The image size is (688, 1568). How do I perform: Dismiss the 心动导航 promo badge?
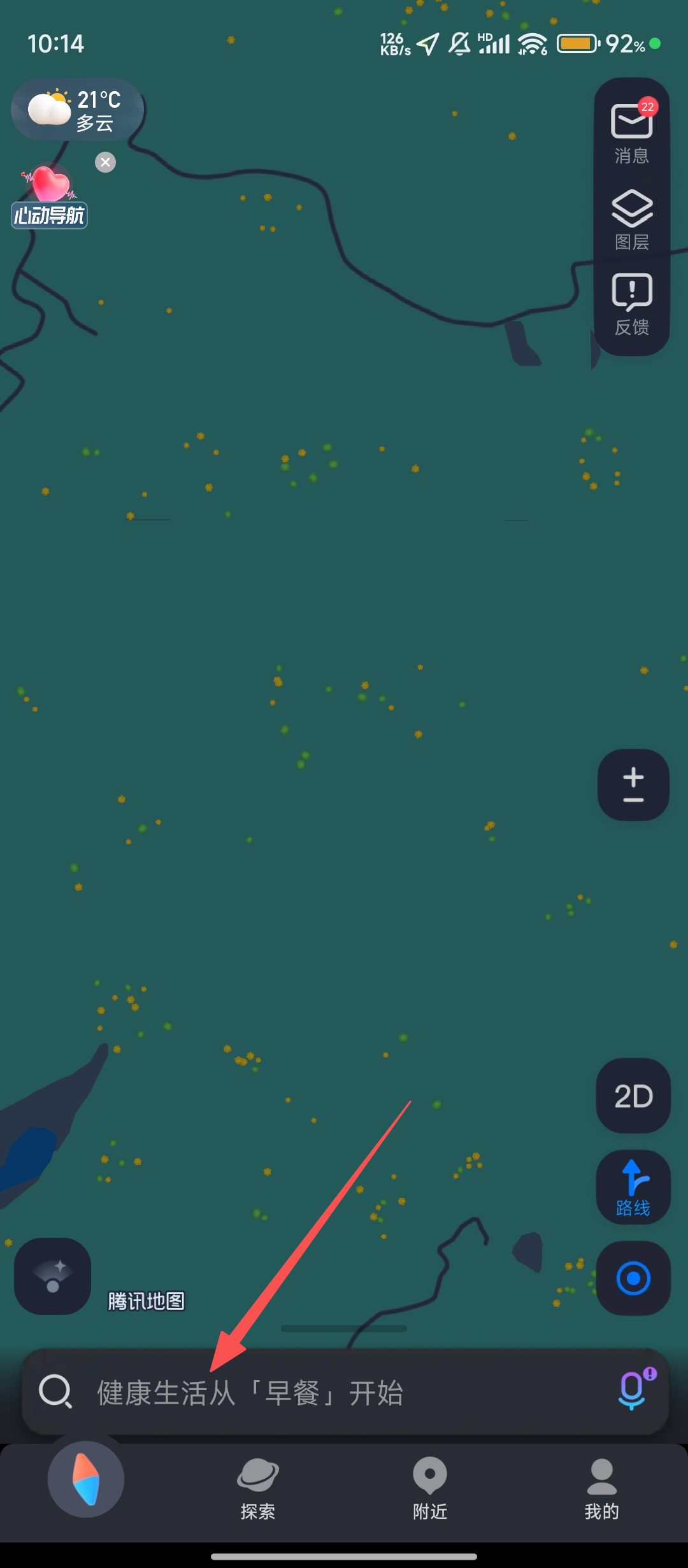106,163
